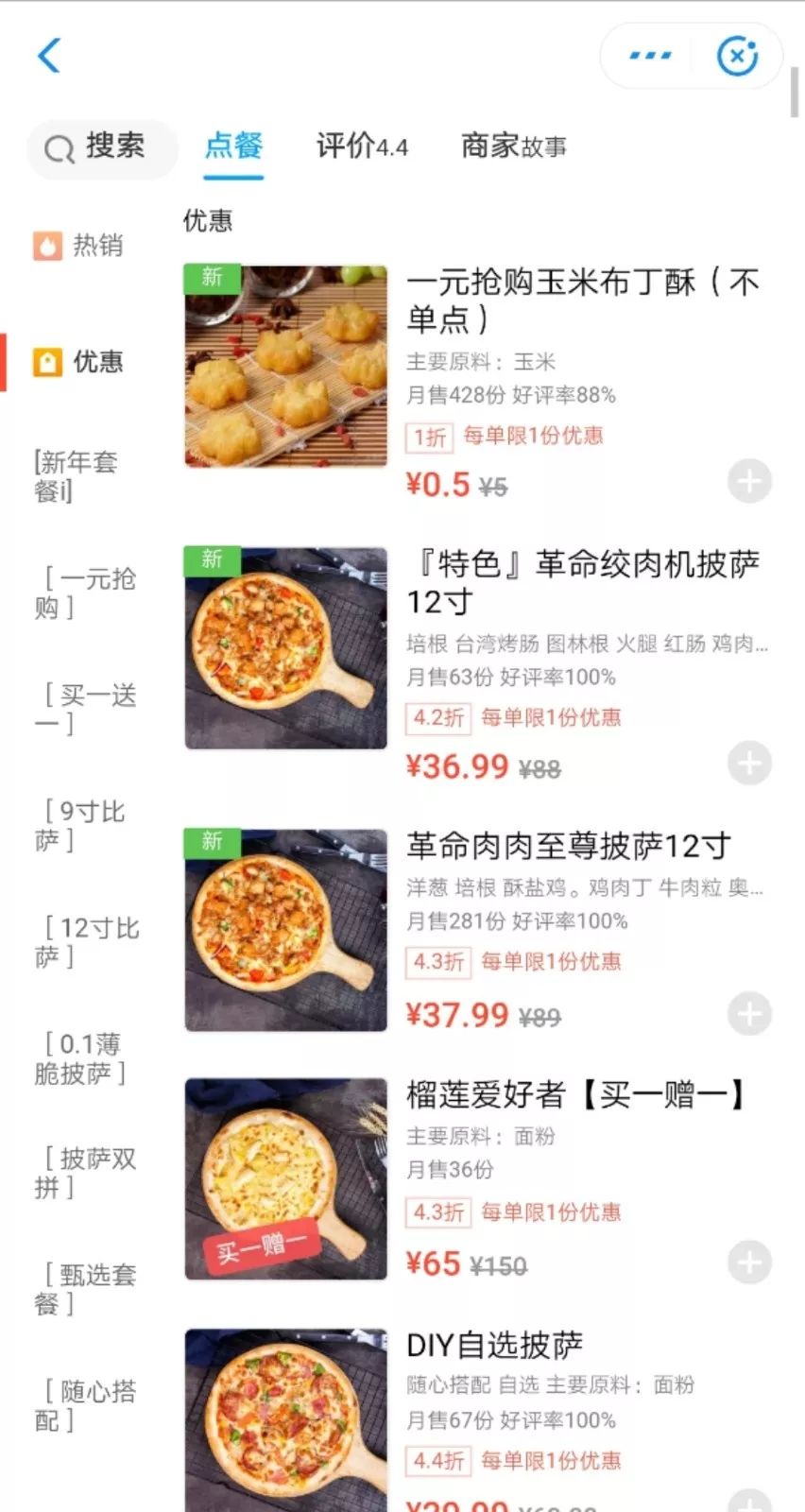
Task: Add 一元抢购玉米布丁酥 to the cart
Action: pyautogui.click(x=749, y=482)
